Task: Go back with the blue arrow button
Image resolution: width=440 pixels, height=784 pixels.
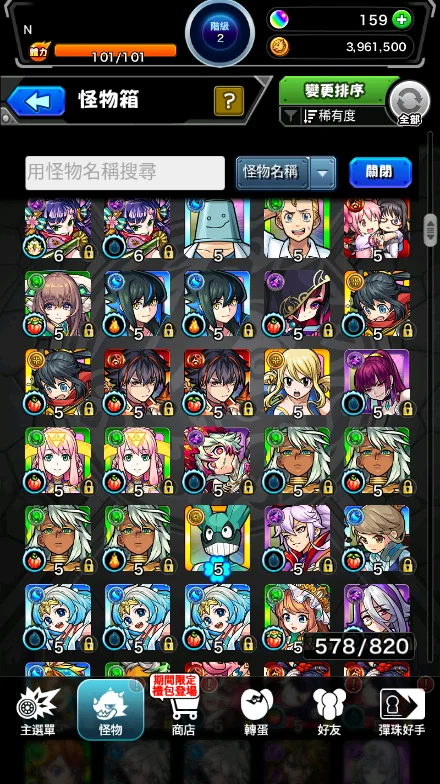Action: [x=36, y=101]
